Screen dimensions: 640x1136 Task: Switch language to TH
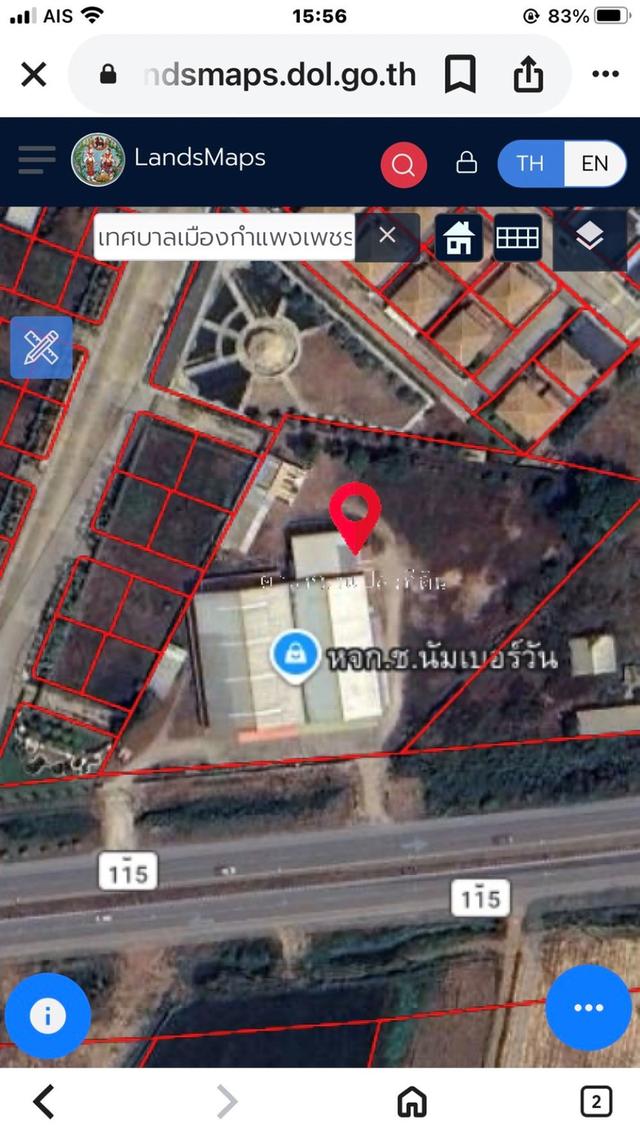[530, 163]
